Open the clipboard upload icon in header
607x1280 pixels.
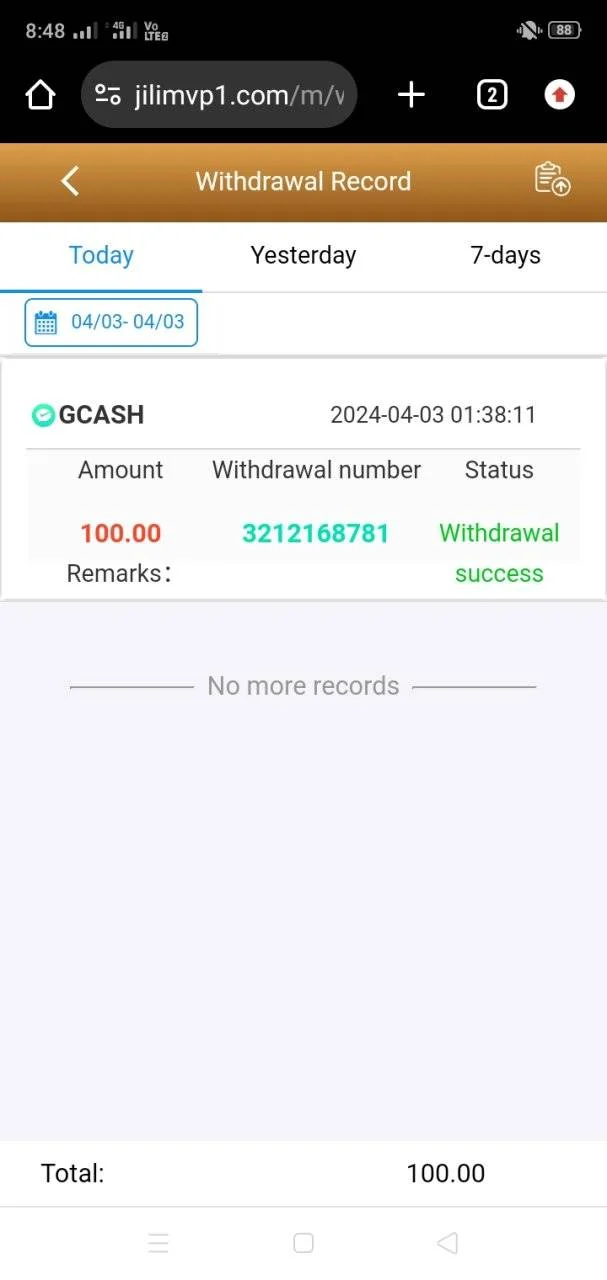pyautogui.click(x=552, y=180)
